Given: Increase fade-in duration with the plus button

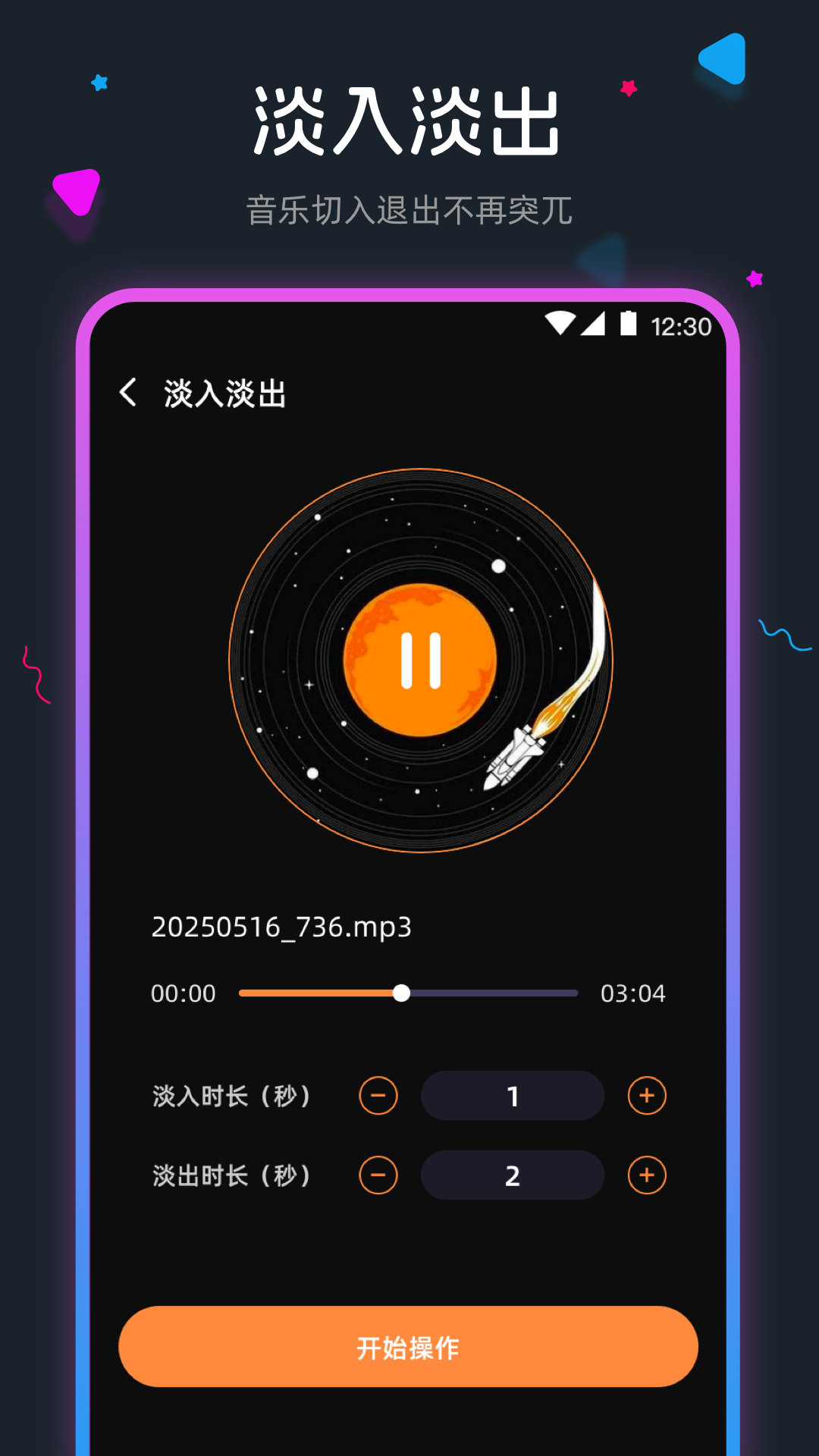Looking at the screenshot, I should tap(645, 1096).
